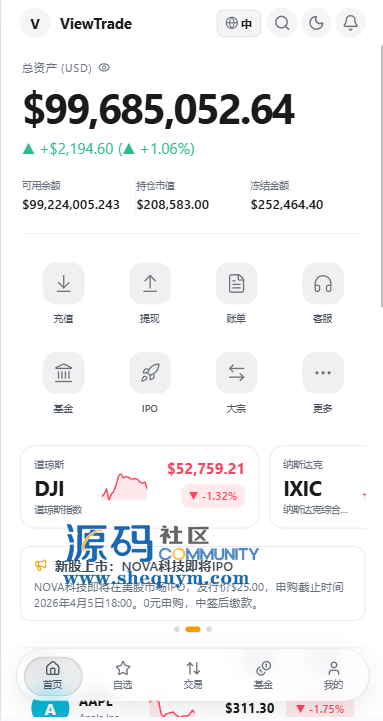Contact 客服 customer service

click(323, 293)
